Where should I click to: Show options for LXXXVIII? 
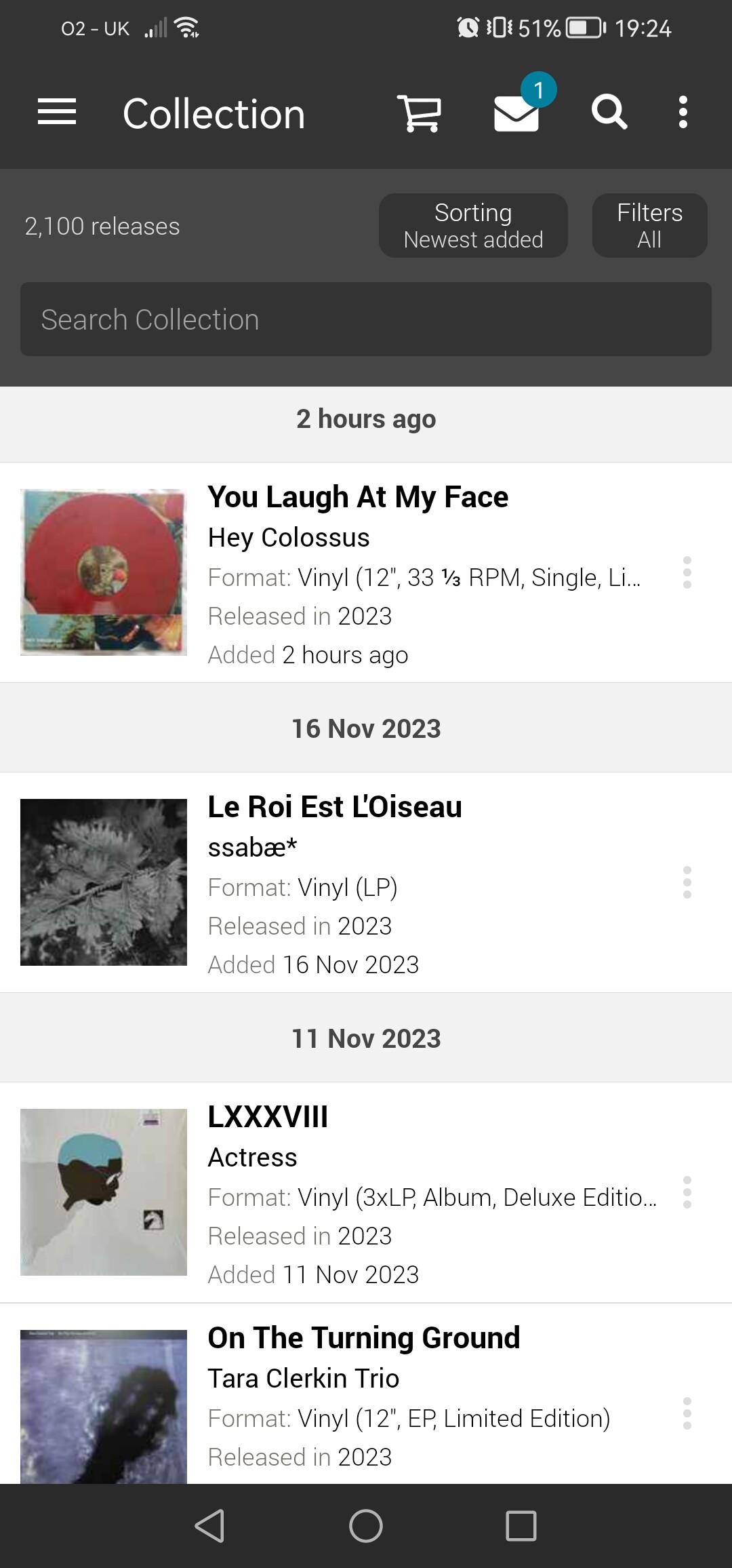[687, 1192]
